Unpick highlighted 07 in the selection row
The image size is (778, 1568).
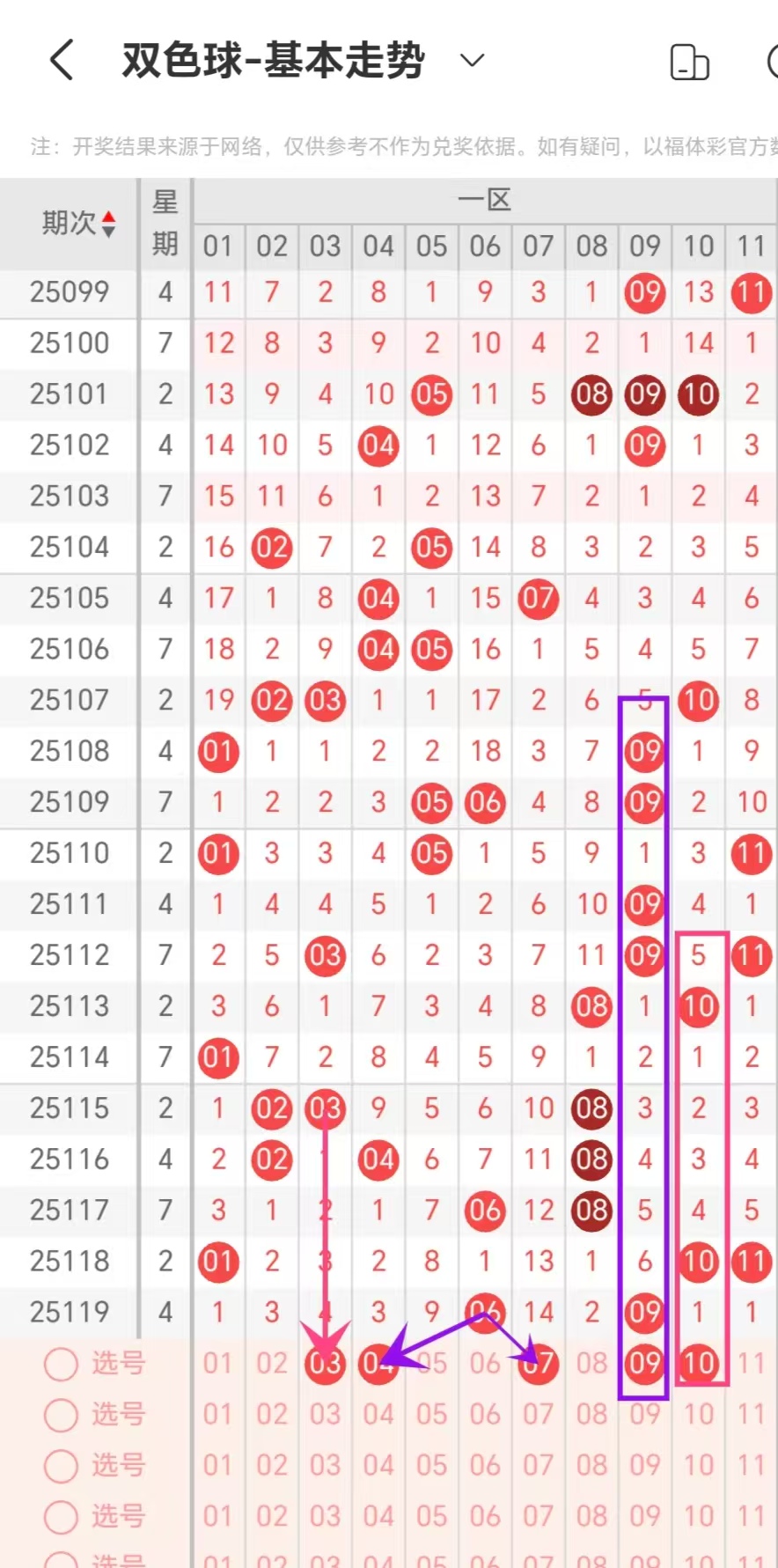click(x=539, y=1364)
